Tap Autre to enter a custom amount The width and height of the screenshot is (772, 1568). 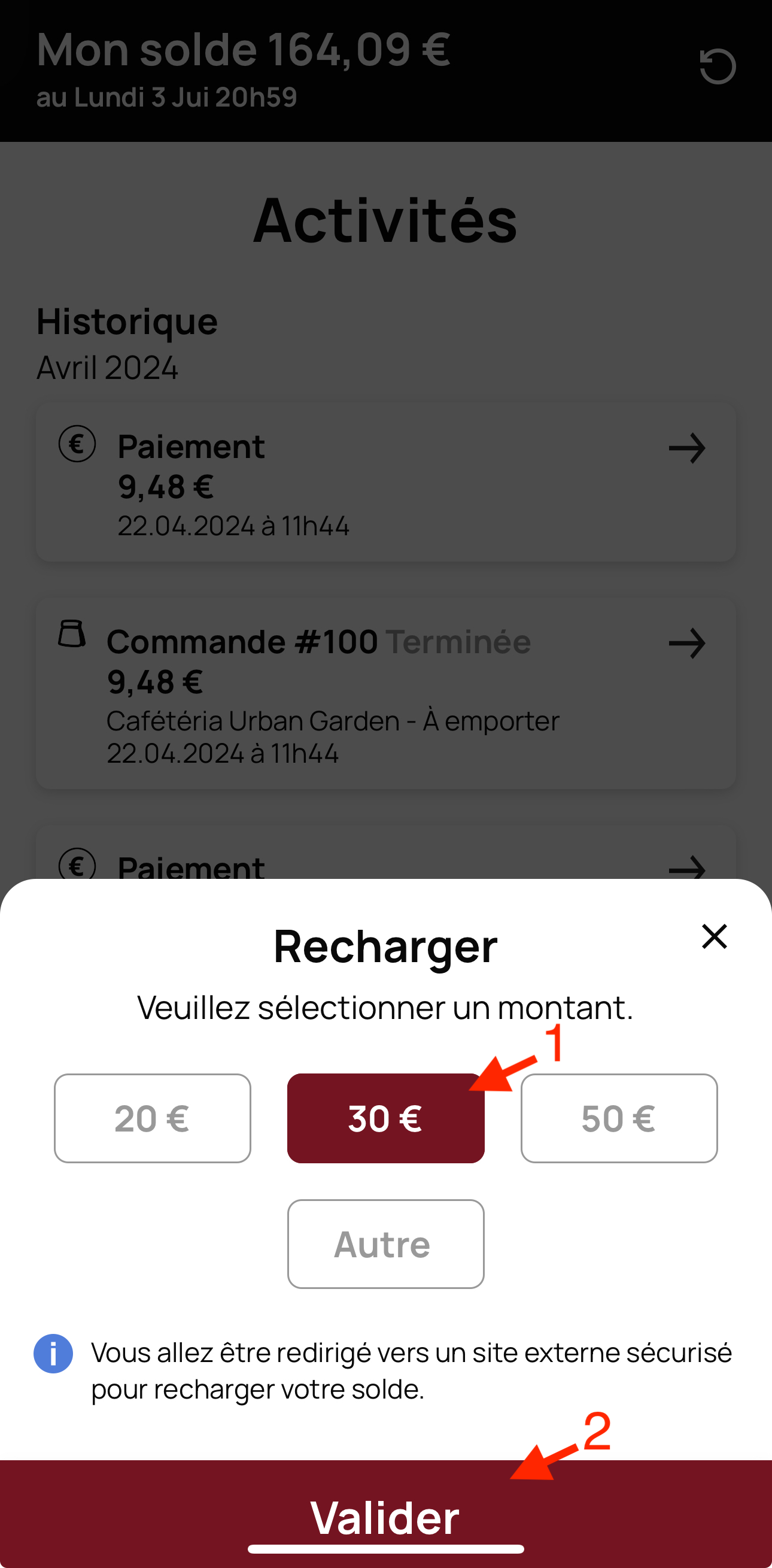point(385,1244)
